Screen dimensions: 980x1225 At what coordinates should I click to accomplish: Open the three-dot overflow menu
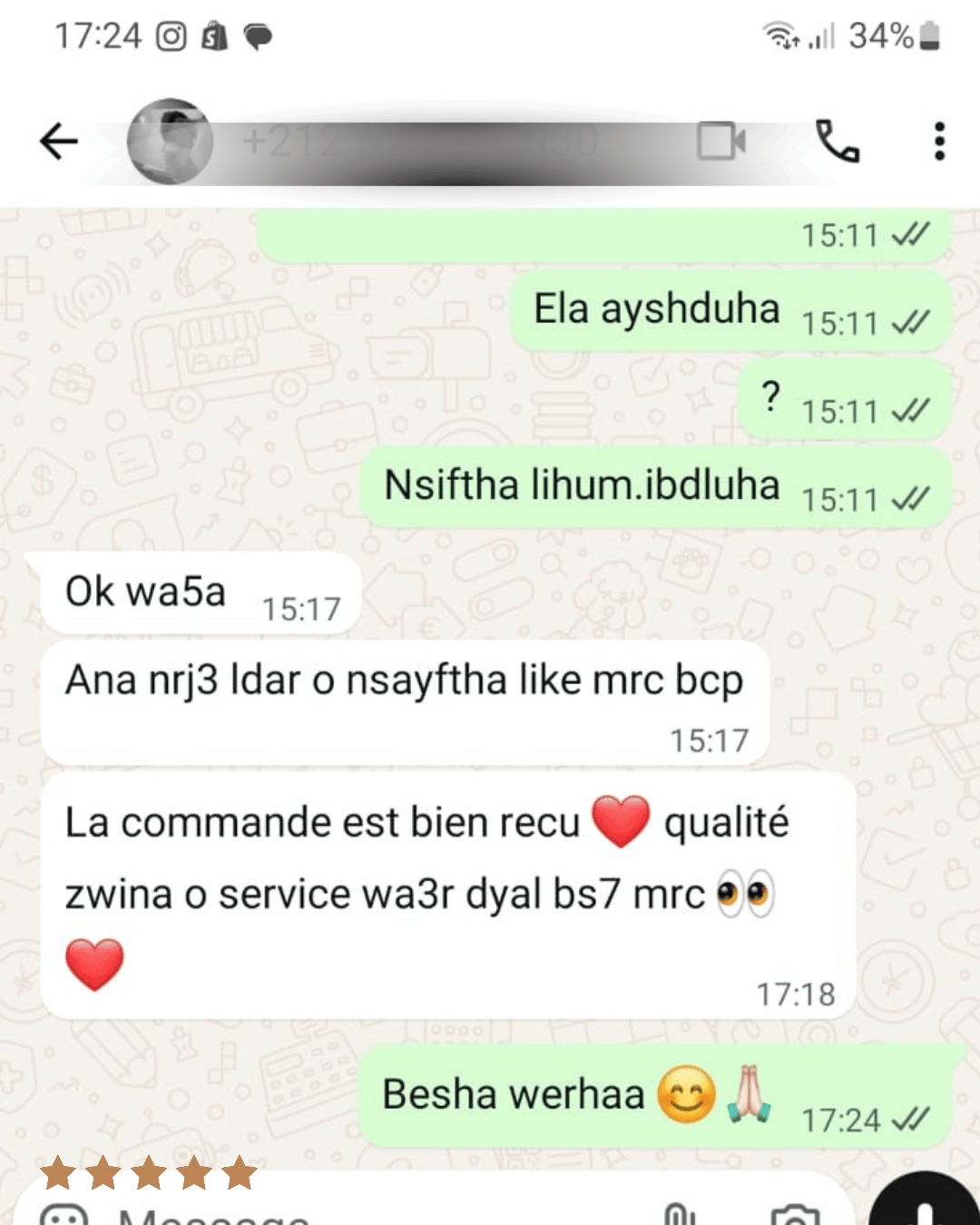939,142
